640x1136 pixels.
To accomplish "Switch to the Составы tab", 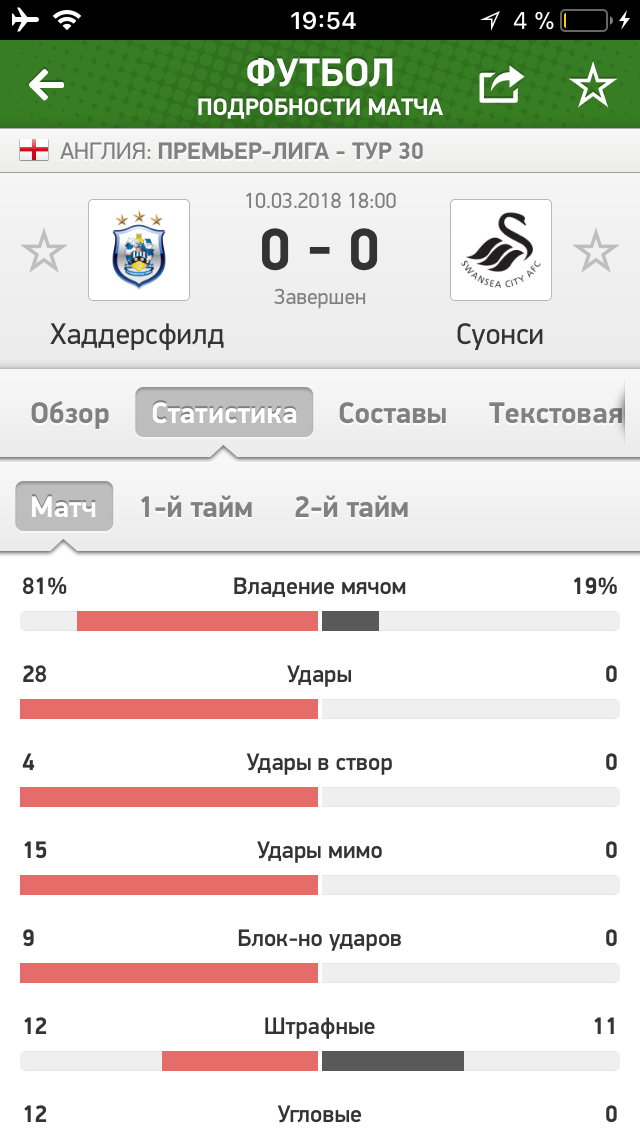I will (x=392, y=413).
